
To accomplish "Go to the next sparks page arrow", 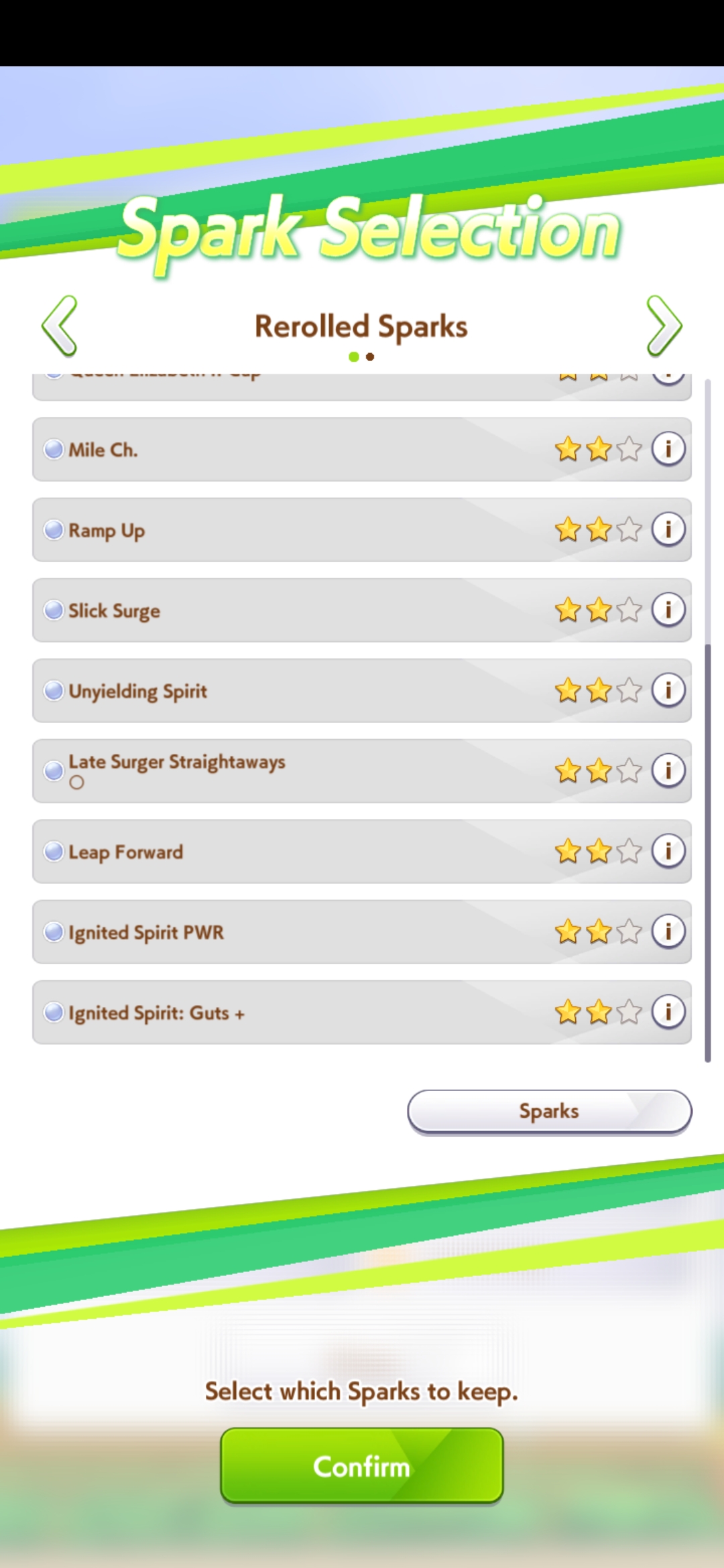I will tap(664, 326).
